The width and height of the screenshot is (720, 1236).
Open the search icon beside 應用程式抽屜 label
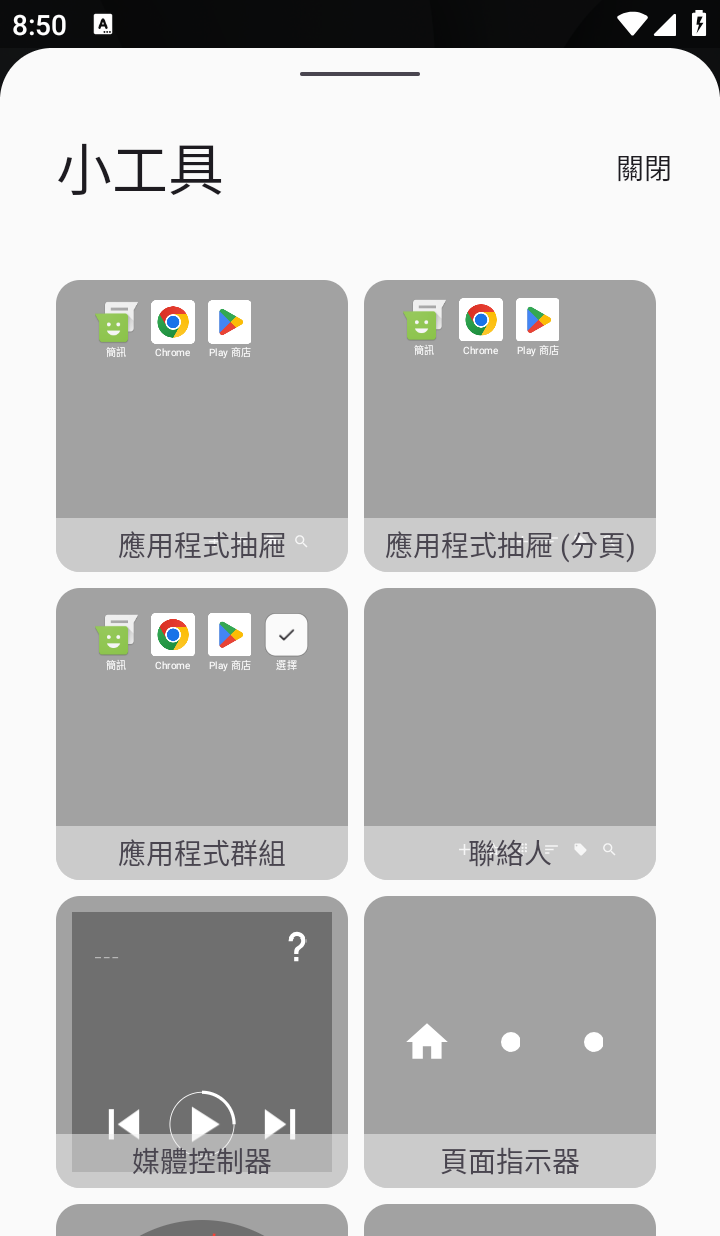(301, 541)
